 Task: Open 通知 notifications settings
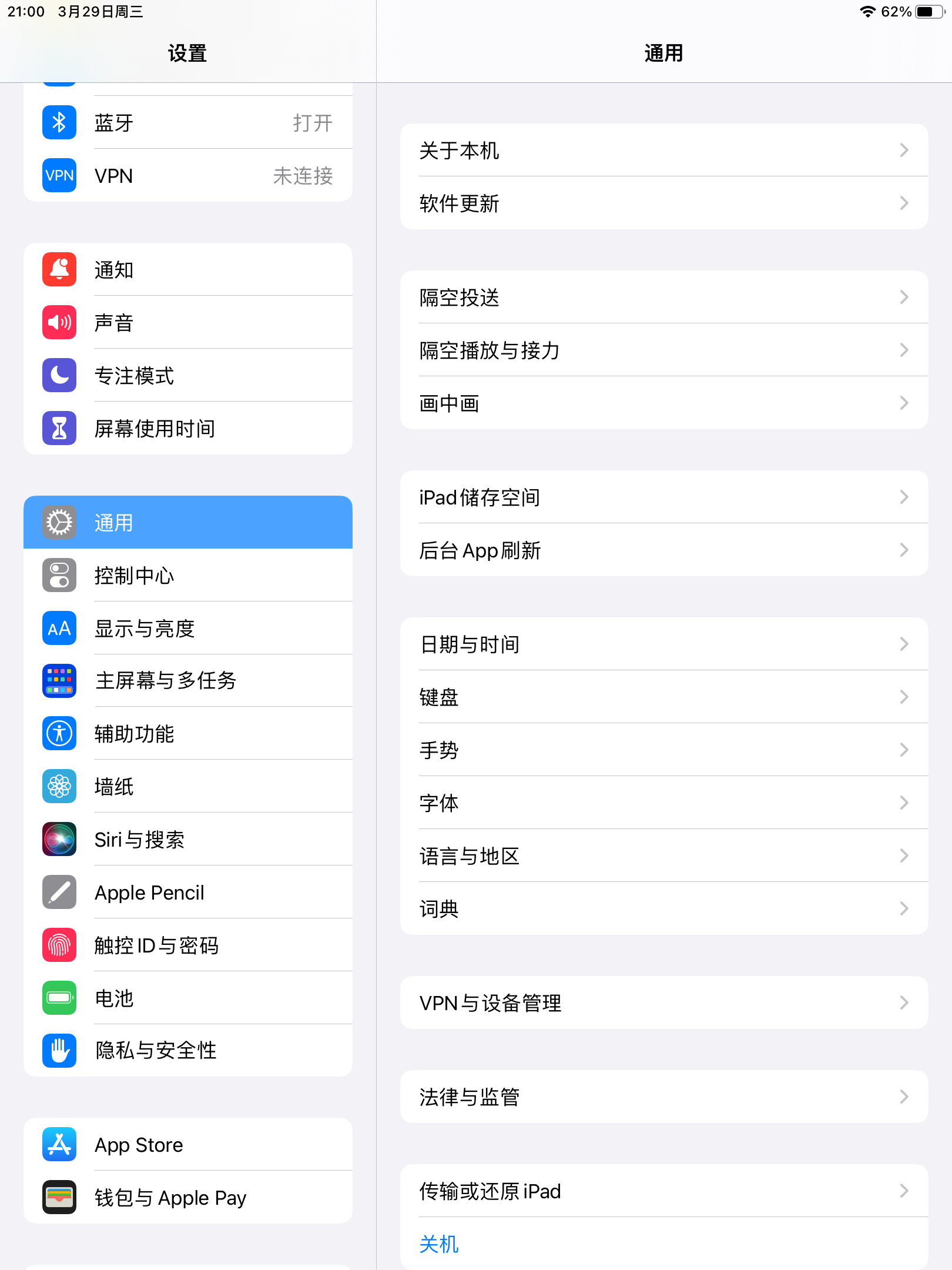click(188, 269)
